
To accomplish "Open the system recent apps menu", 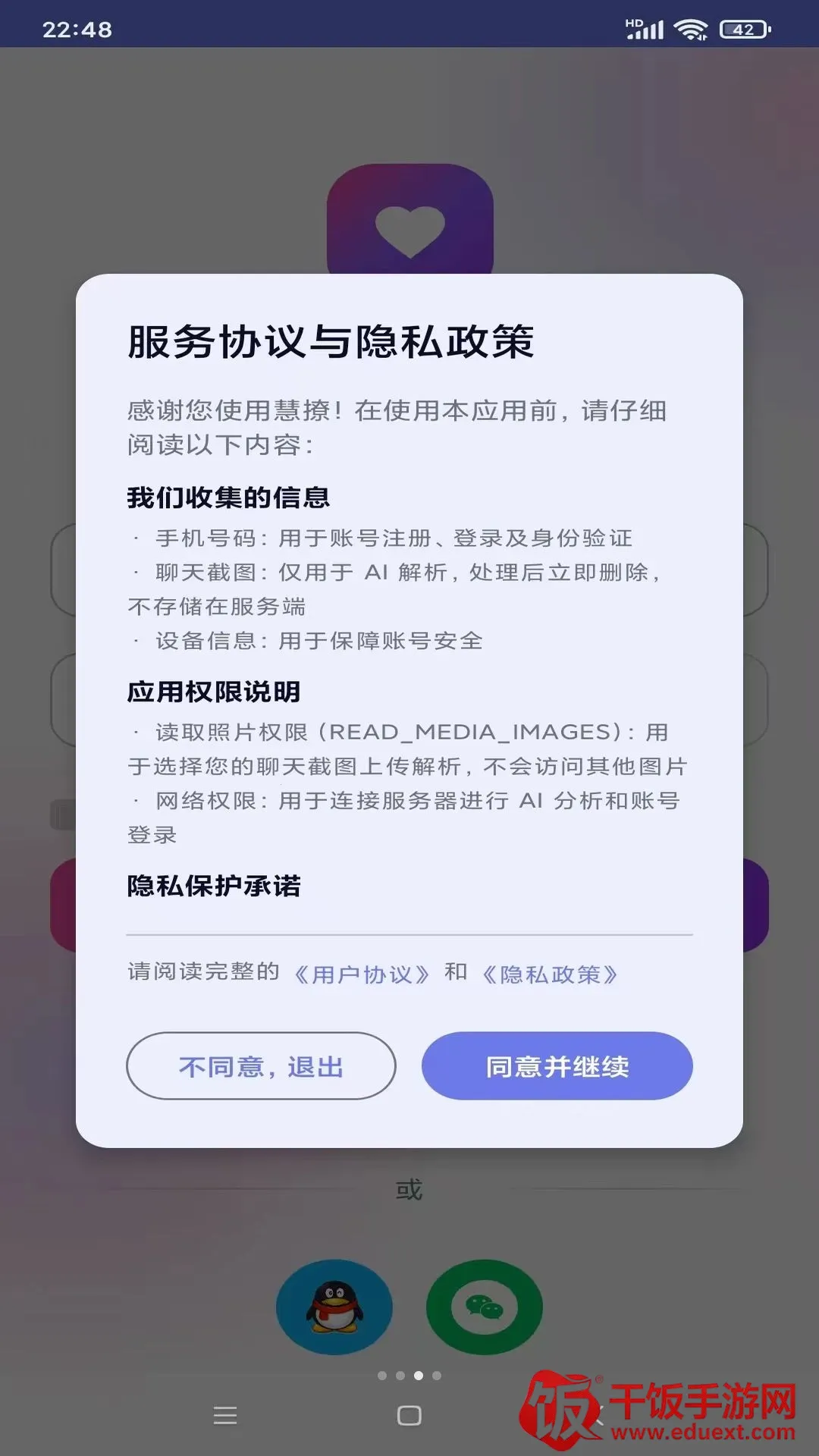I will (225, 1415).
